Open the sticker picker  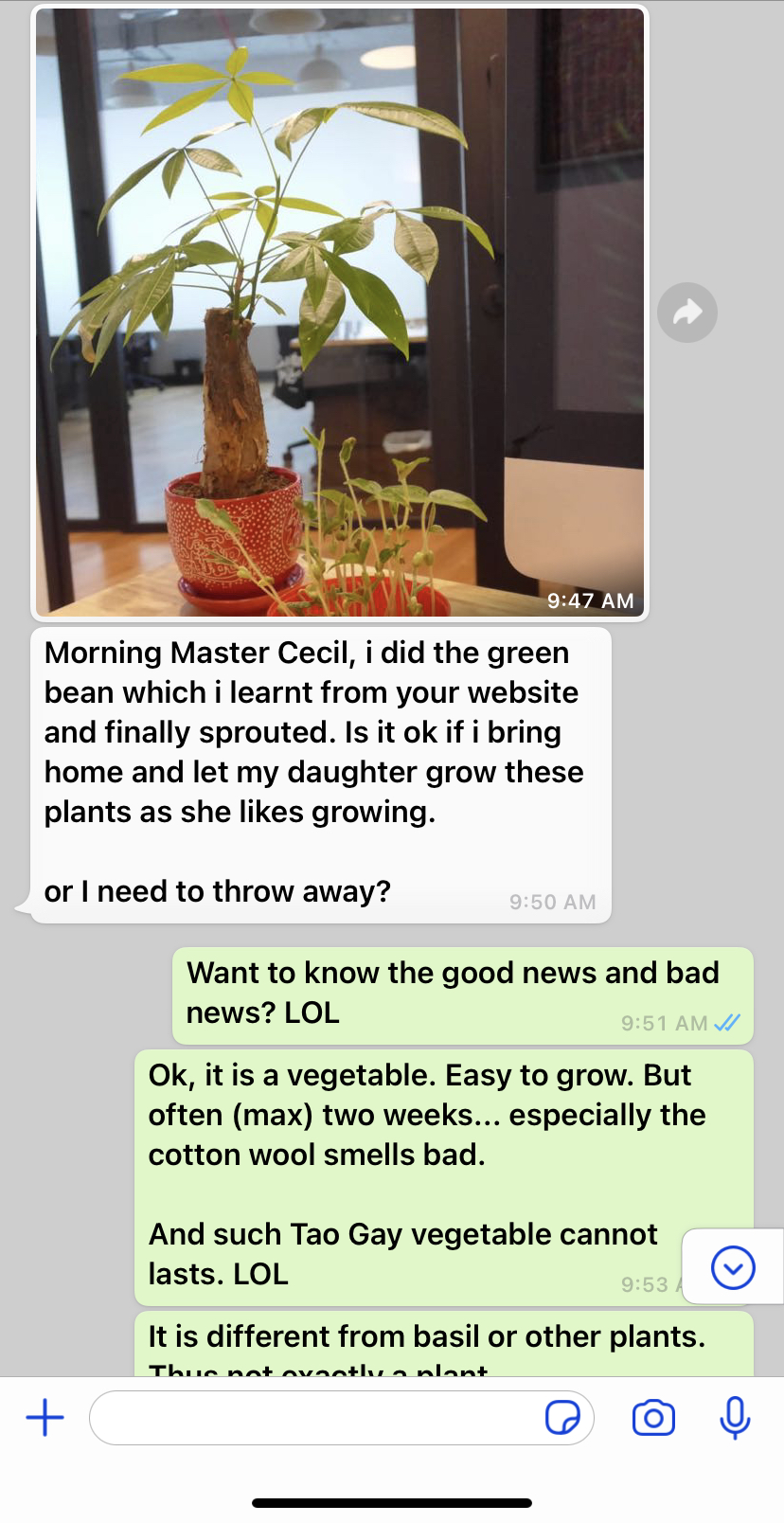tap(562, 1418)
